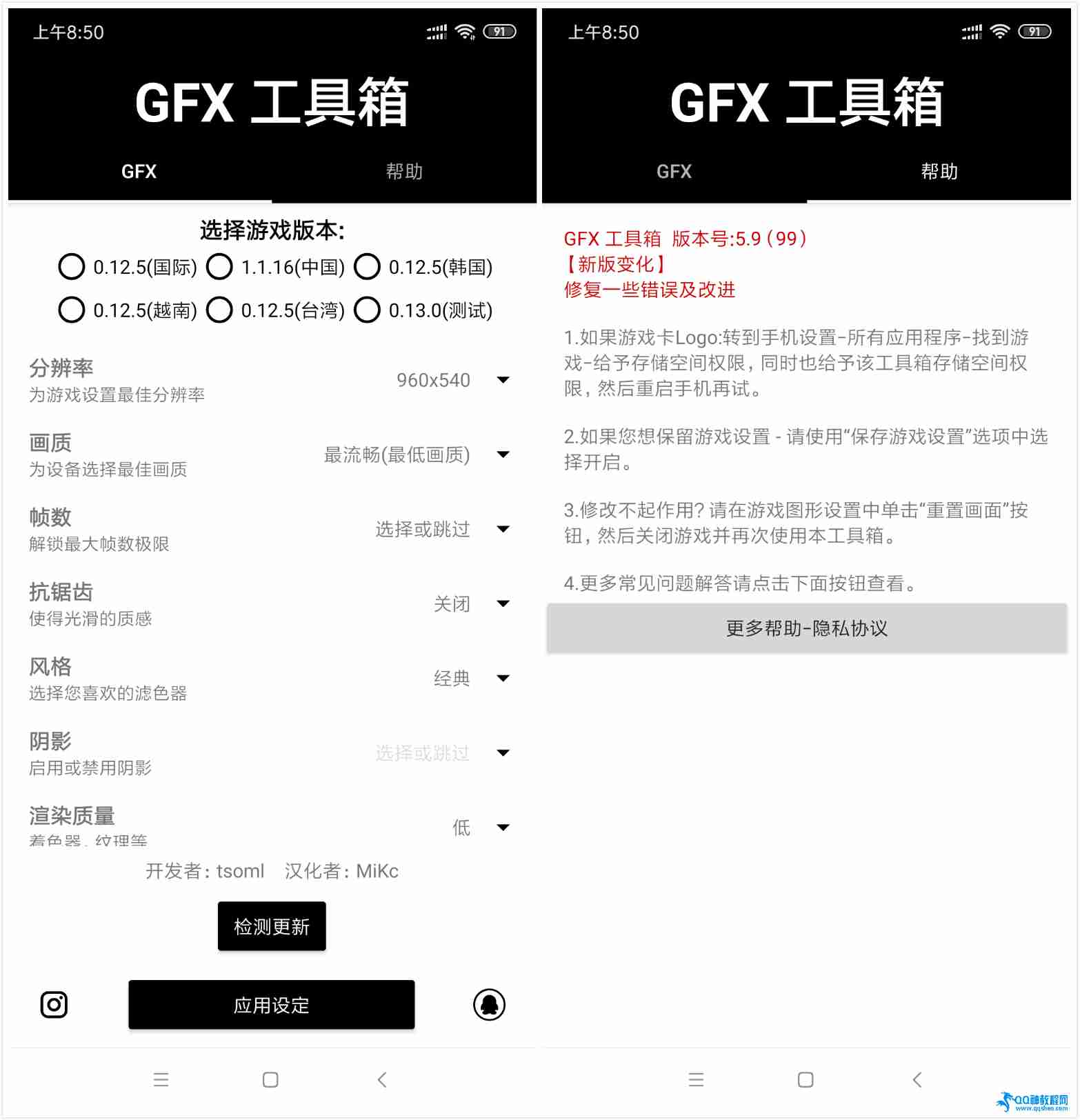The width and height of the screenshot is (1080, 1120).
Task: Choose the 0.13.0(测试) beta version
Action: [367, 310]
